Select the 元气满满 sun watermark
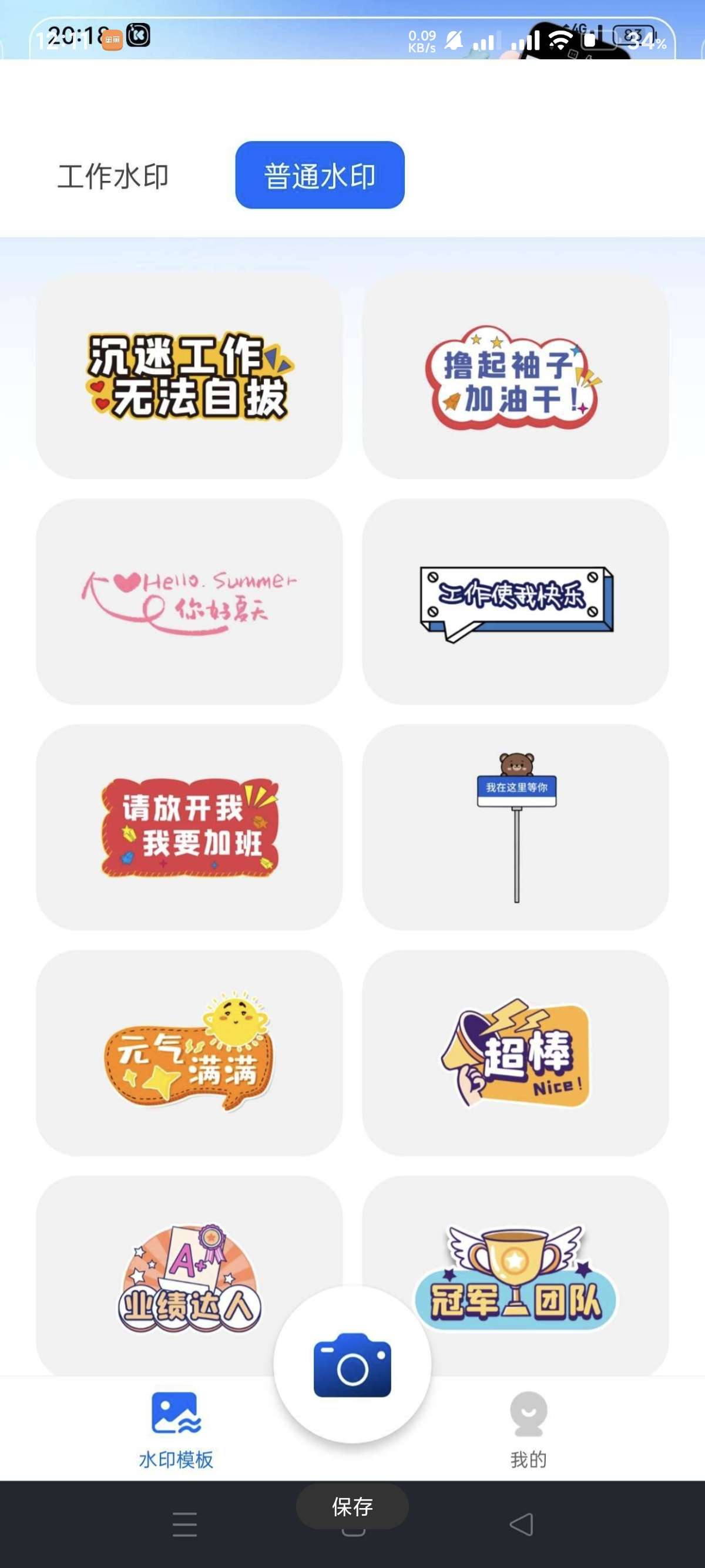The image size is (705, 1568). 189,1052
